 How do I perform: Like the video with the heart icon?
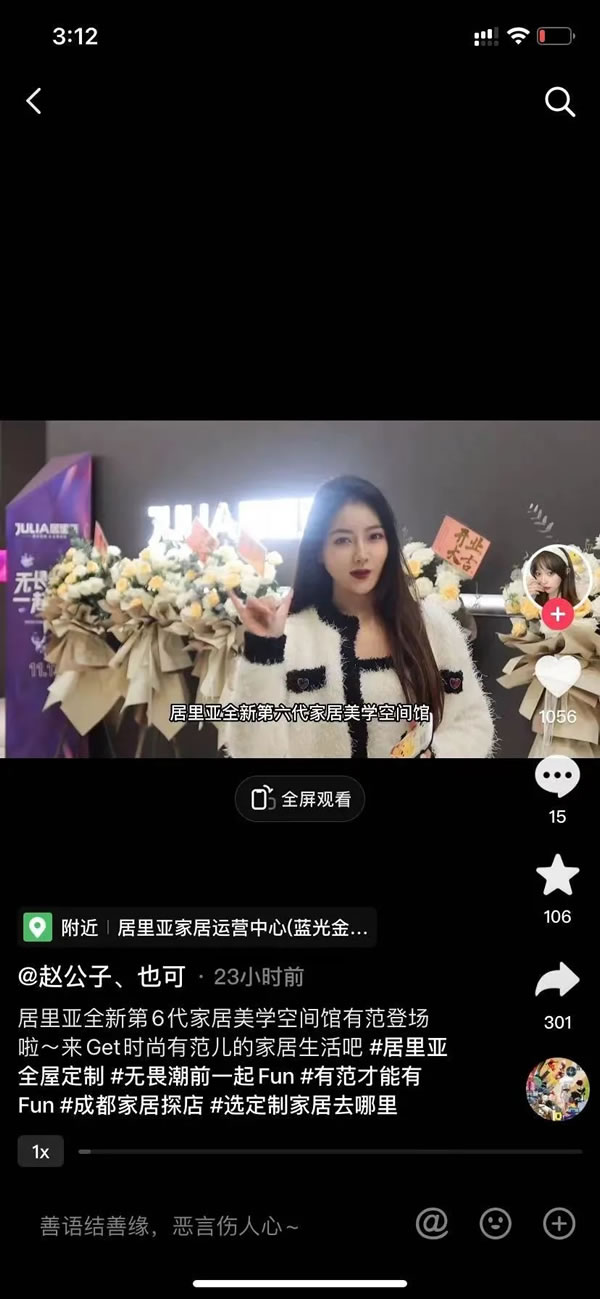point(557,677)
